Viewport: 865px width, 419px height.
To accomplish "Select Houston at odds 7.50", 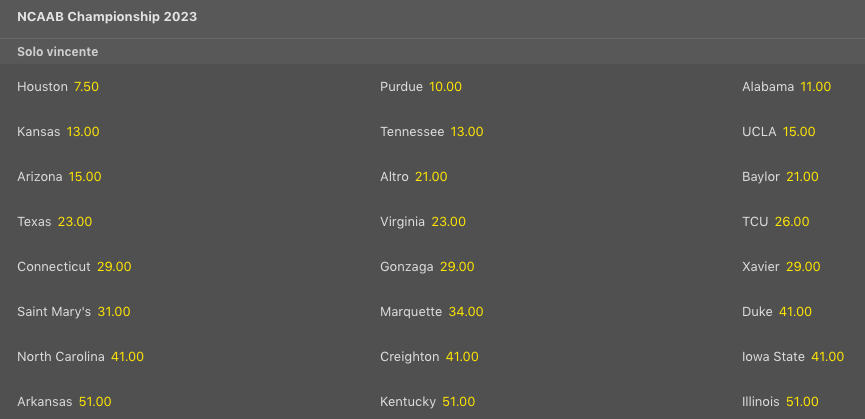I will pyautogui.click(x=58, y=87).
